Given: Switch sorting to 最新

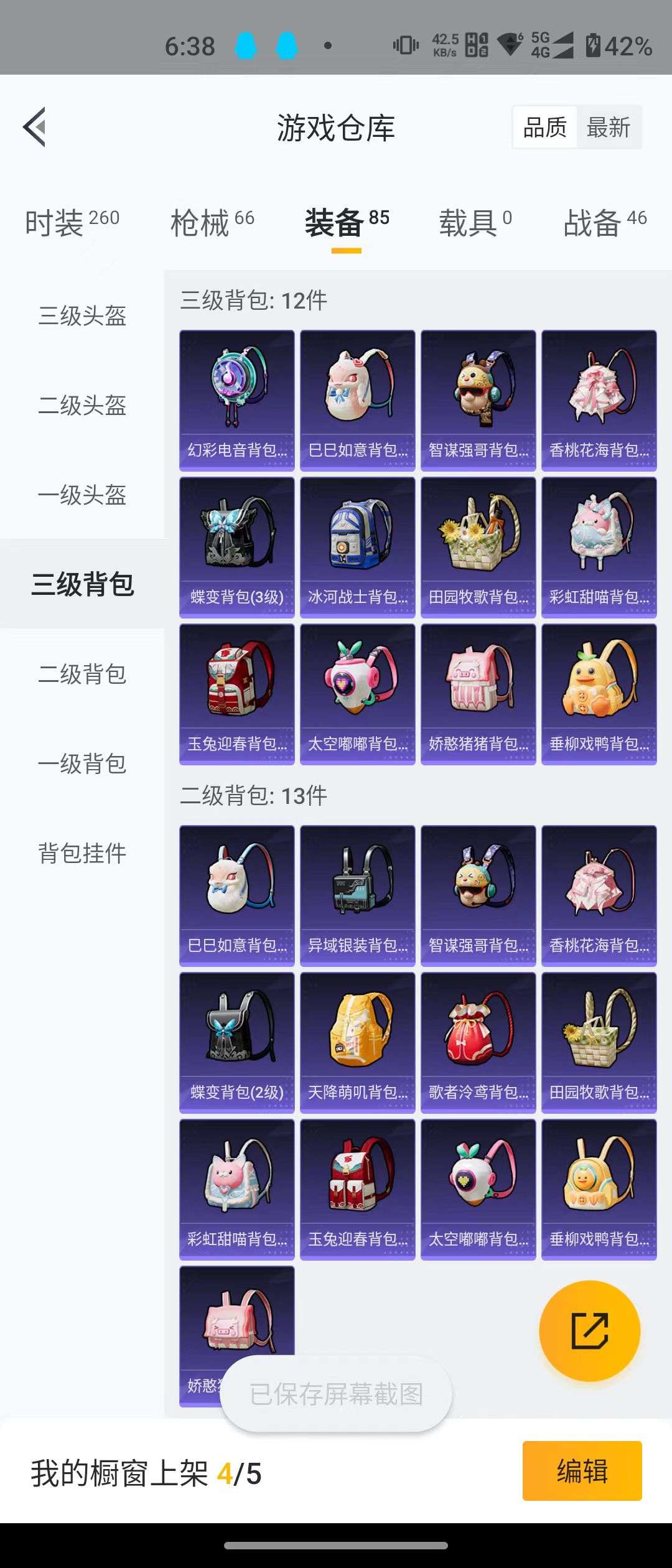Looking at the screenshot, I should [609, 127].
